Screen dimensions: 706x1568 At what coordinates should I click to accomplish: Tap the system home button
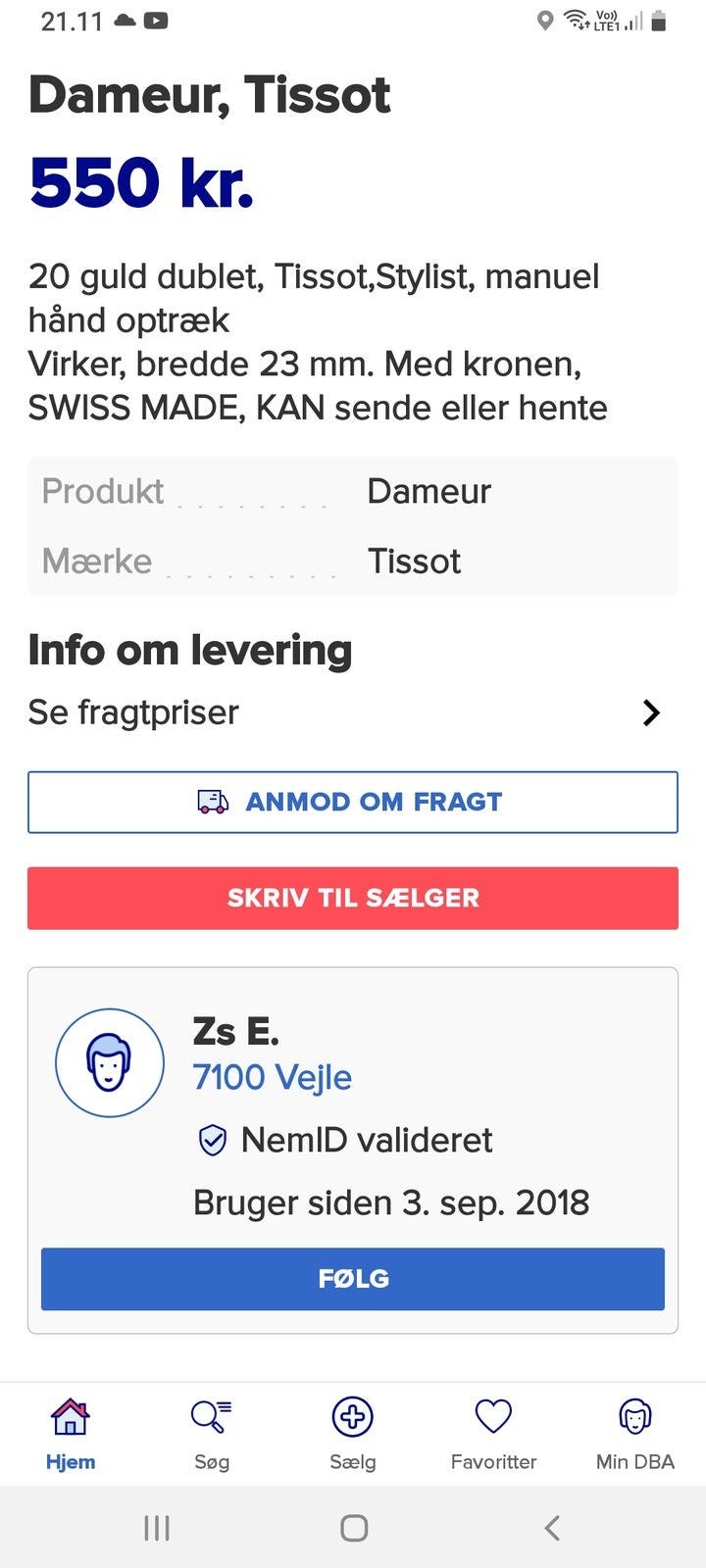[353, 1527]
